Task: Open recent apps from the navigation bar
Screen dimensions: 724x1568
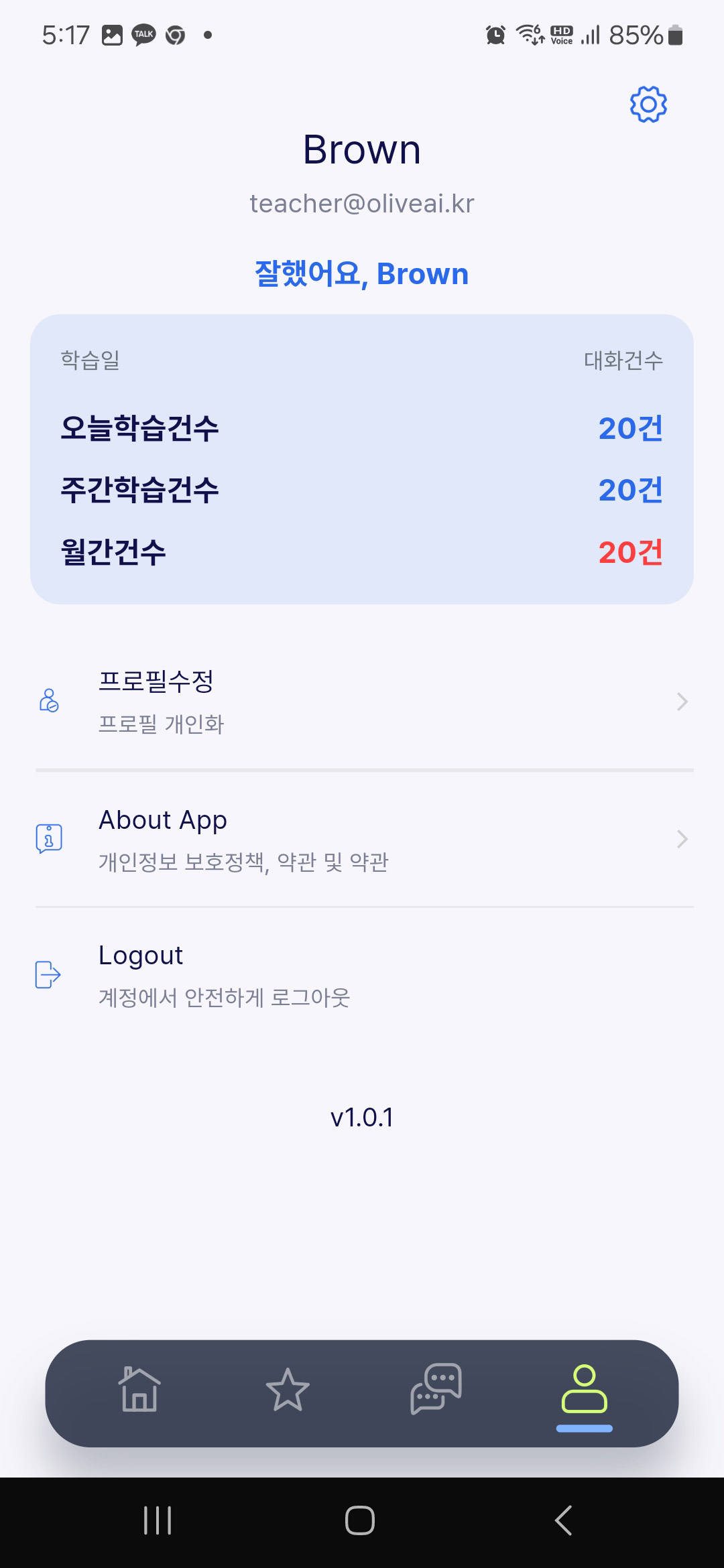Action: point(158,1520)
